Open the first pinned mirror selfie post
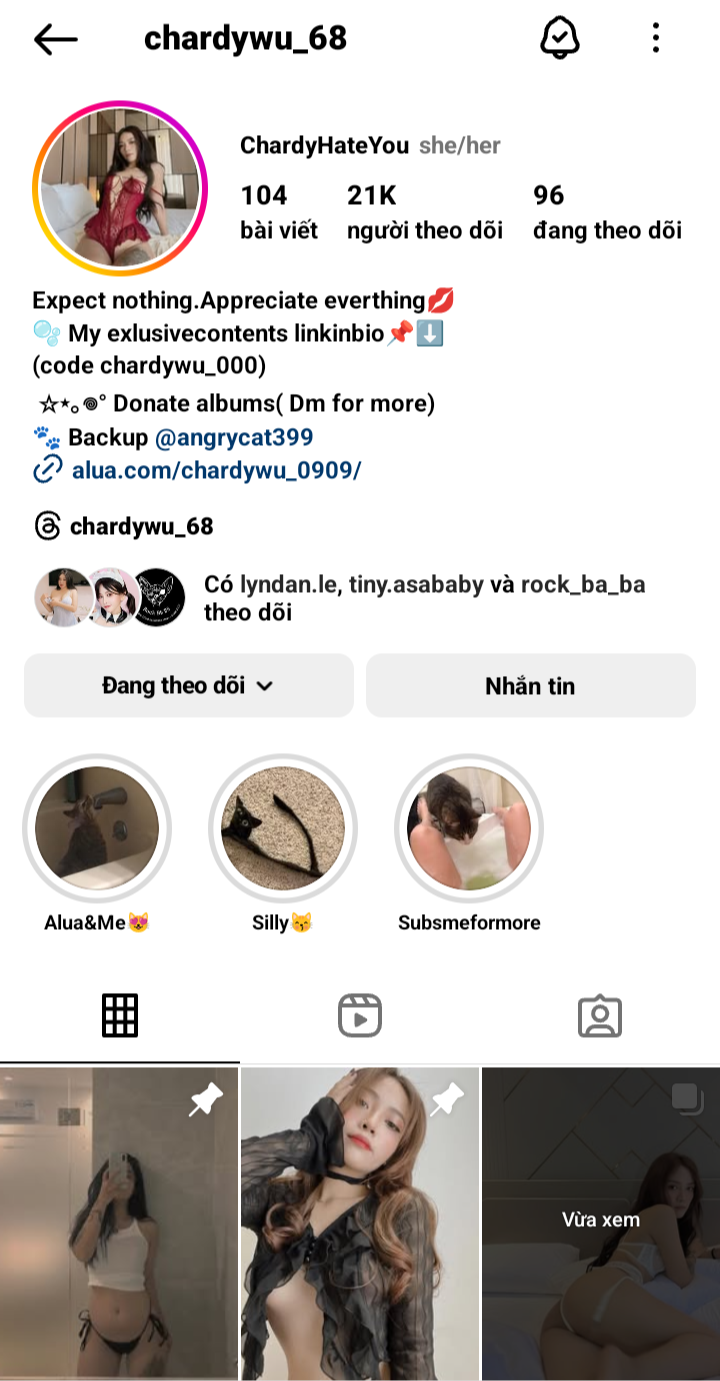 [119, 1222]
